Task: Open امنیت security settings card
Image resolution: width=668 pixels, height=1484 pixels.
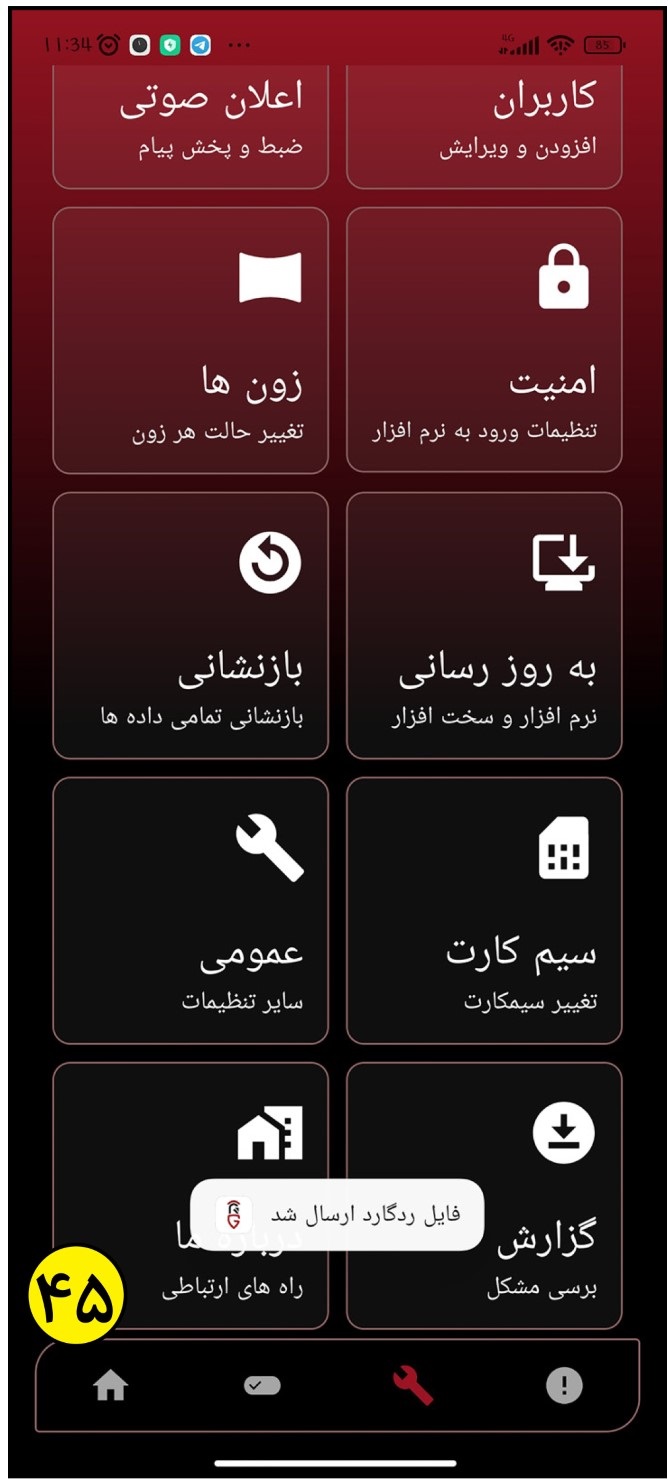Action: click(484, 340)
